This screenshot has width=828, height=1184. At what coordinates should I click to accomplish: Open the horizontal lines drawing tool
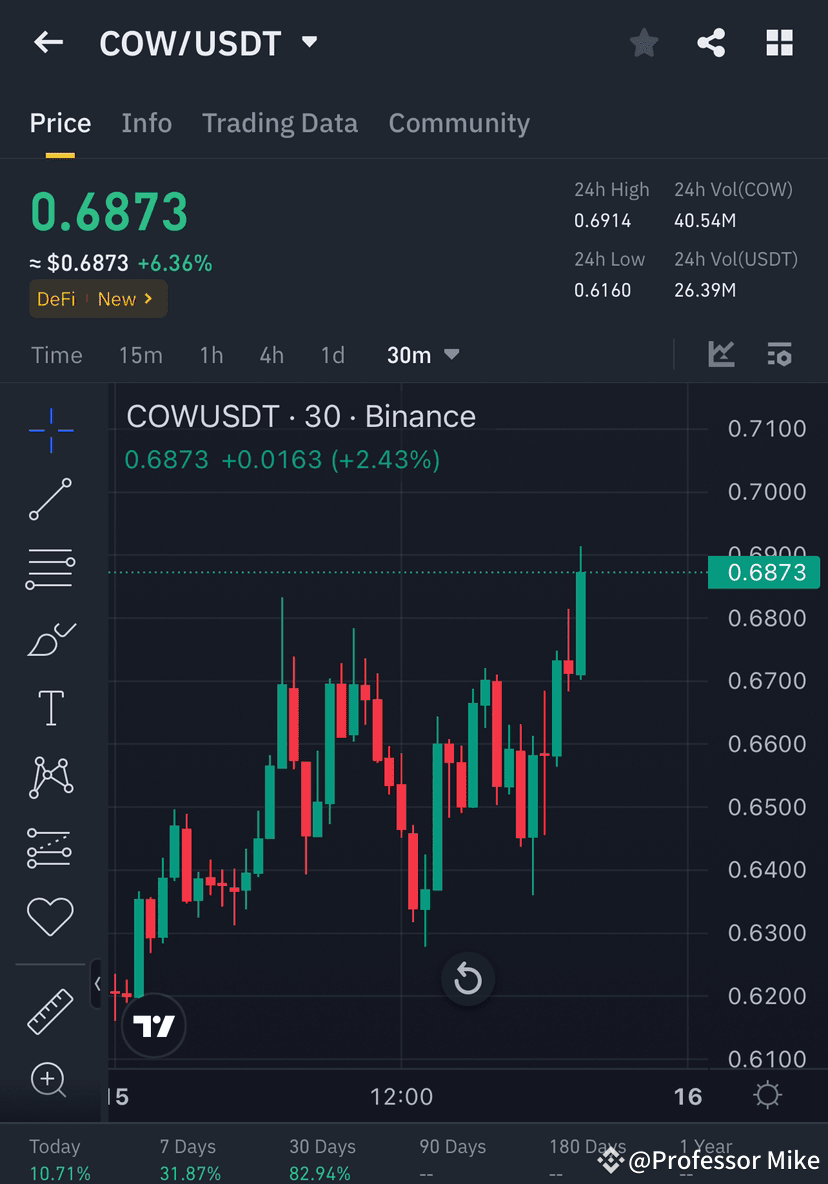[x=50, y=568]
